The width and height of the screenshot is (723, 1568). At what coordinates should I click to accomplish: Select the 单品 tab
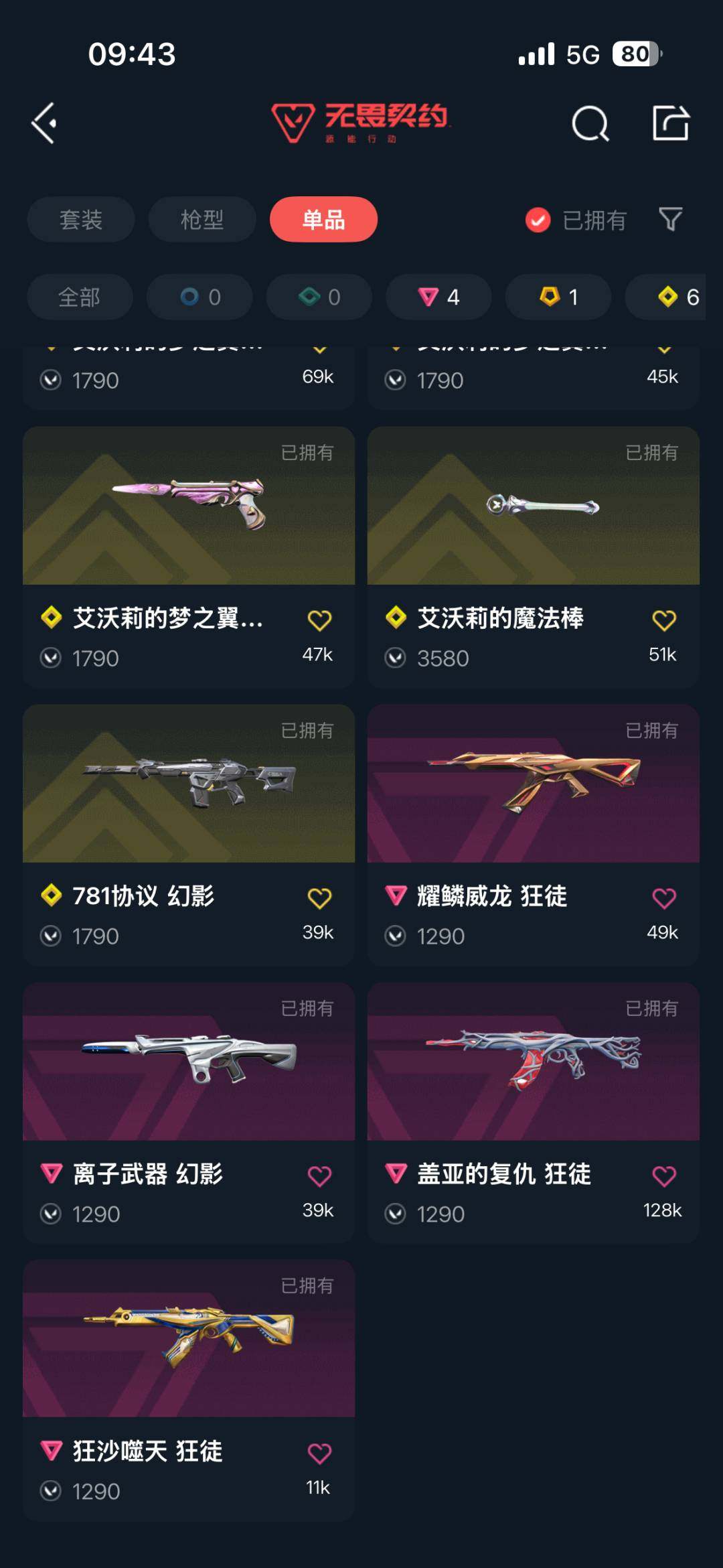pyautogui.click(x=323, y=219)
